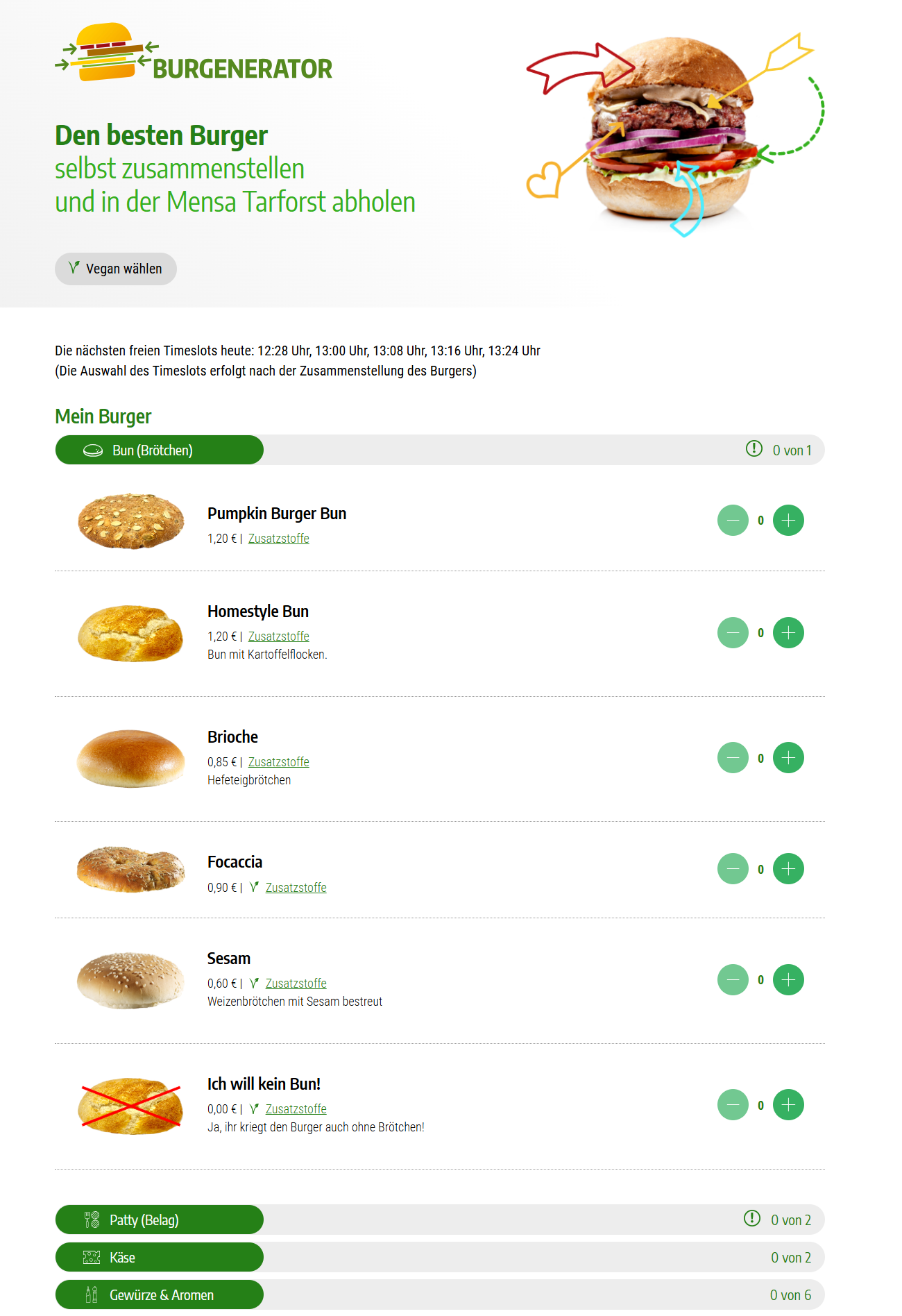The image size is (902, 1316).
Task: Open Zusatzstoffe for Ich will kein Bun
Action: point(296,1109)
